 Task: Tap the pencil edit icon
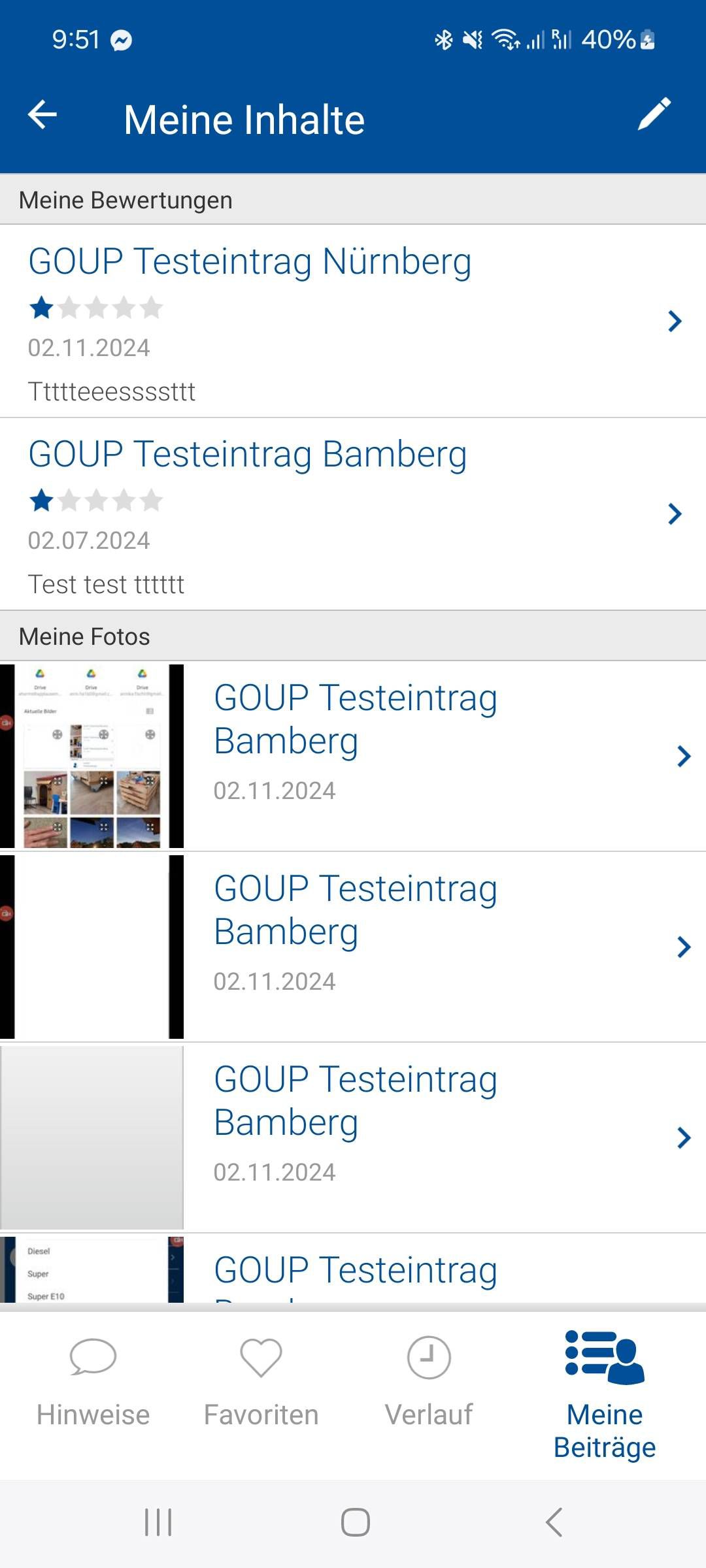tap(654, 114)
